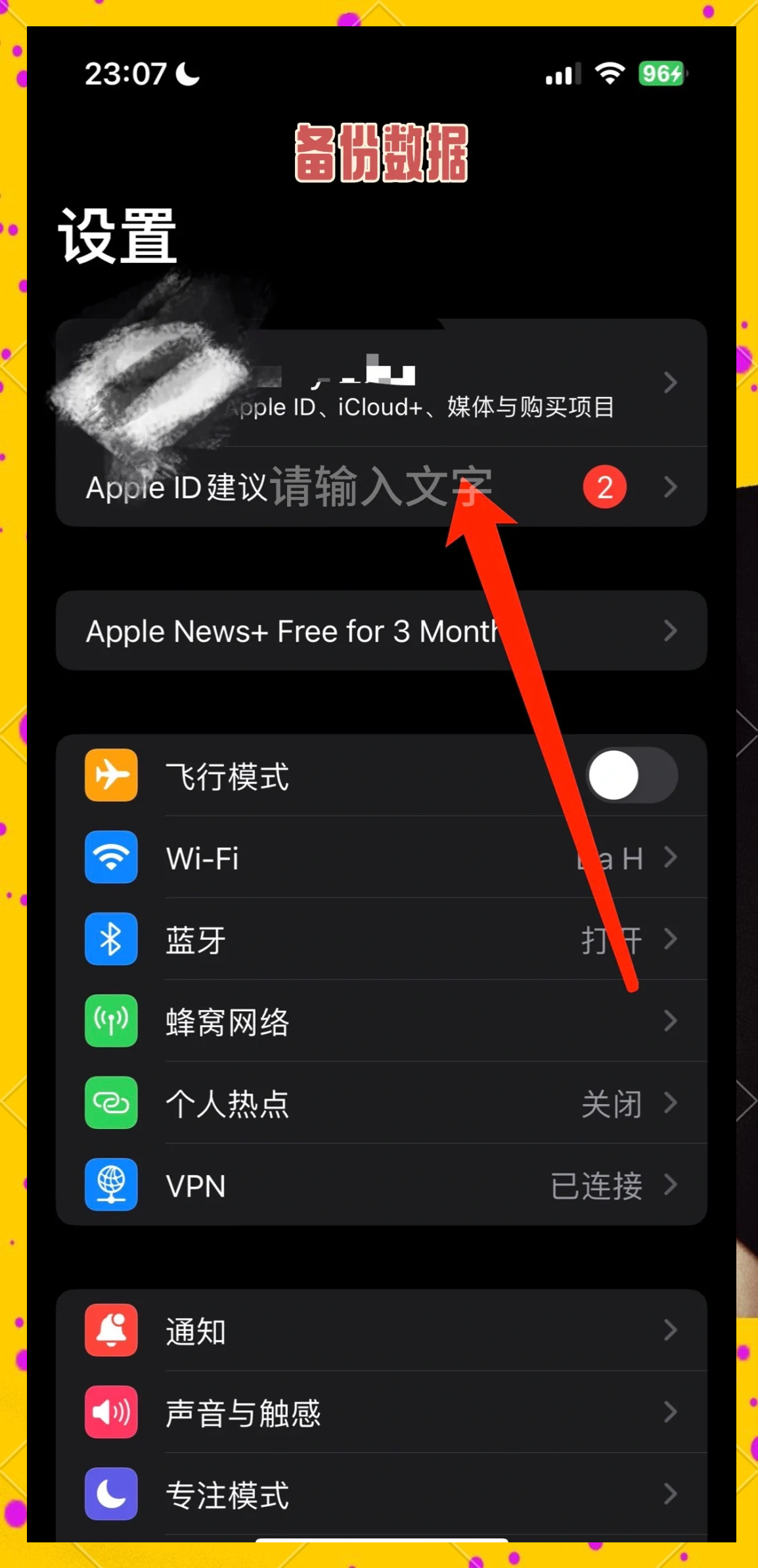
Task: Select the Airplane Mode (飞行模式) icon
Action: [x=110, y=775]
